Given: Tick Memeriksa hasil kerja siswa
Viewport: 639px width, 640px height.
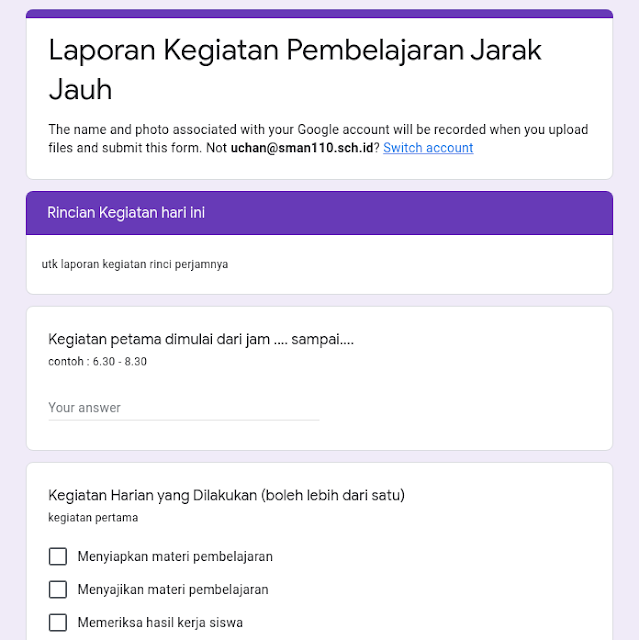Looking at the screenshot, I should 58,622.
